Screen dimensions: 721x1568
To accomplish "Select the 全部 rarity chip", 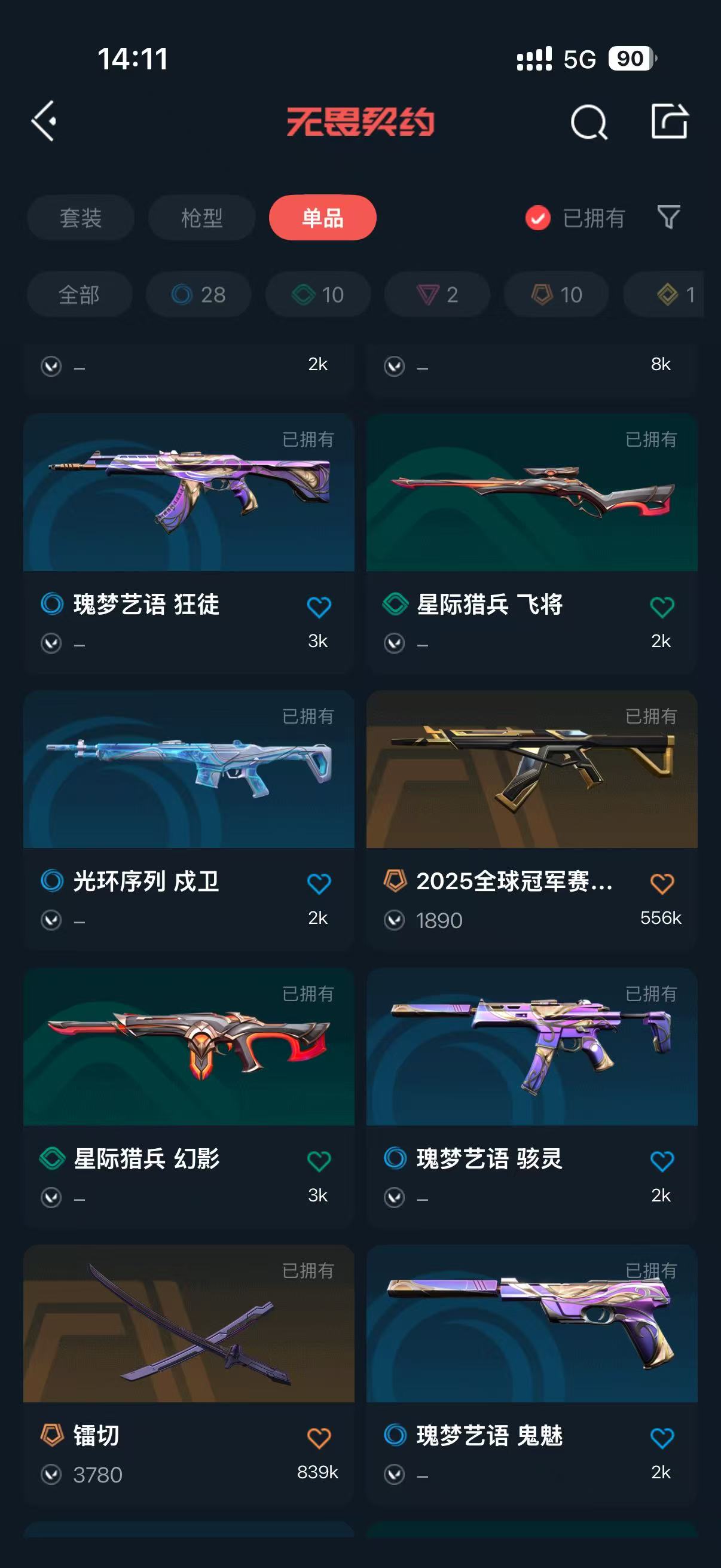I will pyautogui.click(x=79, y=295).
